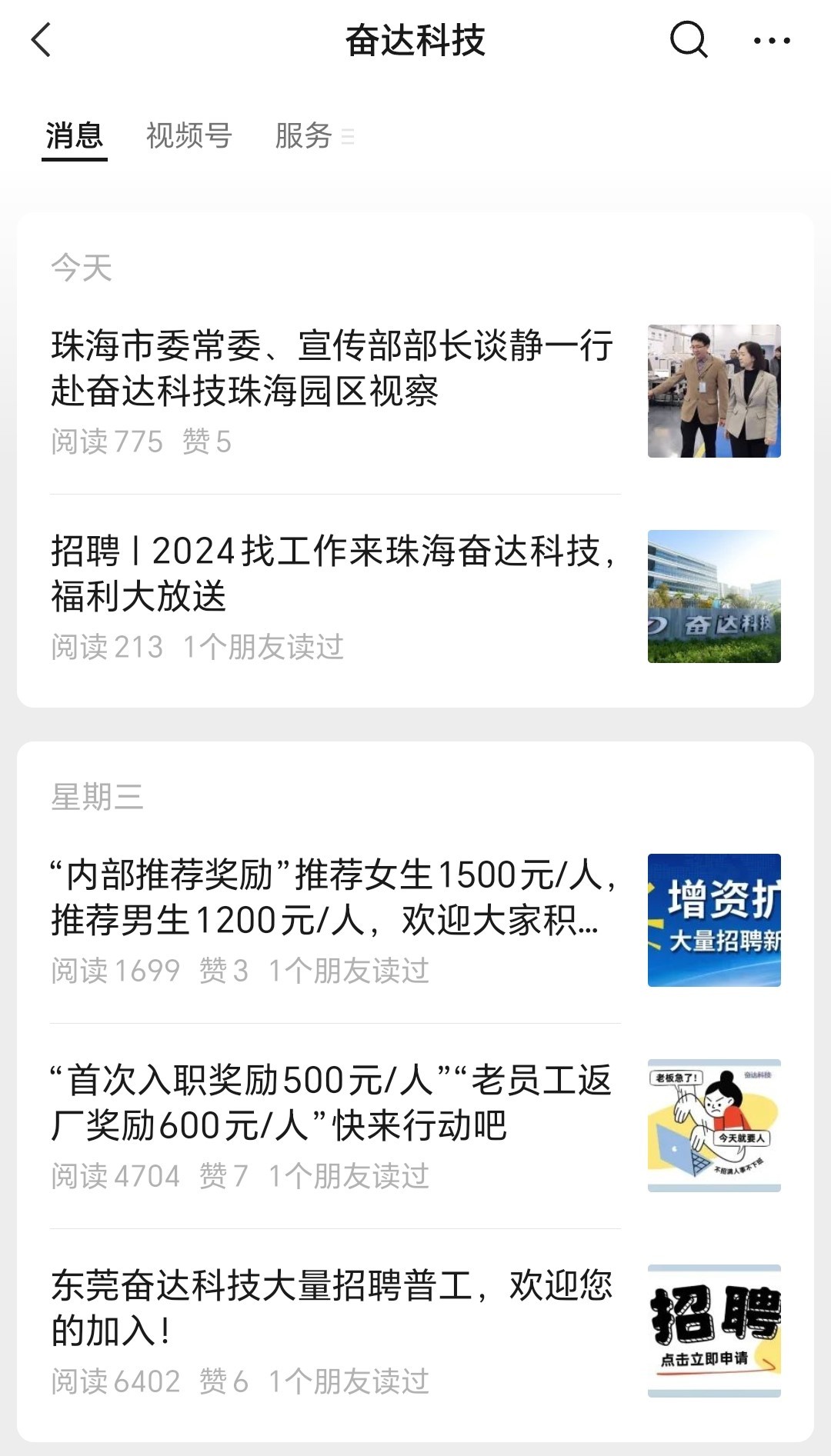View the 首次入职奖励500元 article
This screenshot has height=1456, width=831.
tap(332, 1103)
